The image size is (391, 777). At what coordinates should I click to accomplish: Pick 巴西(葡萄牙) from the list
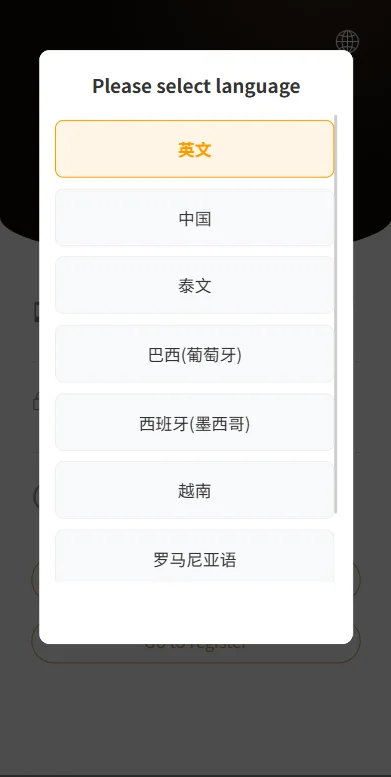tap(194, 353)
